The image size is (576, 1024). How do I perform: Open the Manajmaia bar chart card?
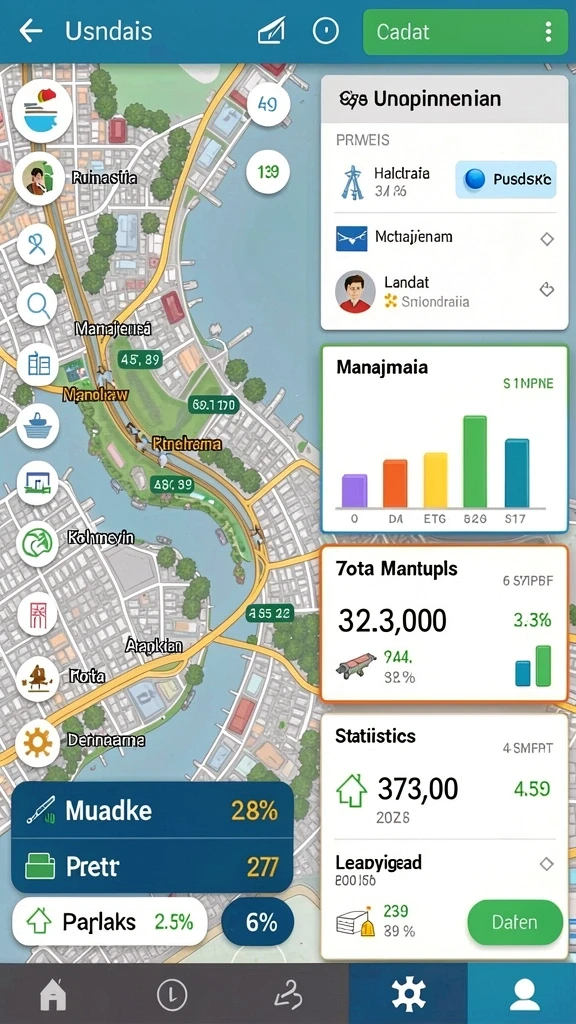[444, 439]
